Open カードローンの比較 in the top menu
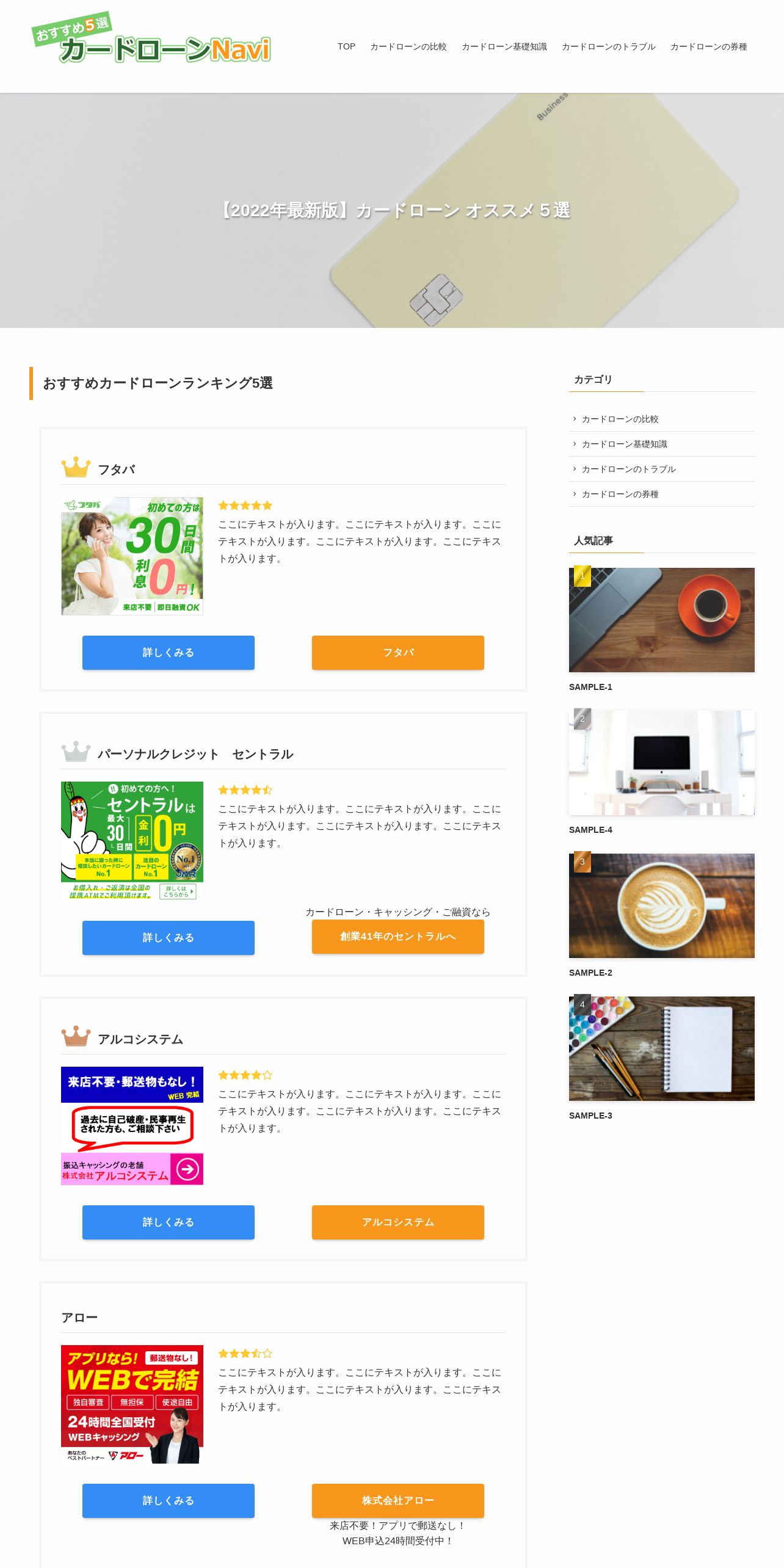This screenshot has width=784, height=1568. point(408,46)
